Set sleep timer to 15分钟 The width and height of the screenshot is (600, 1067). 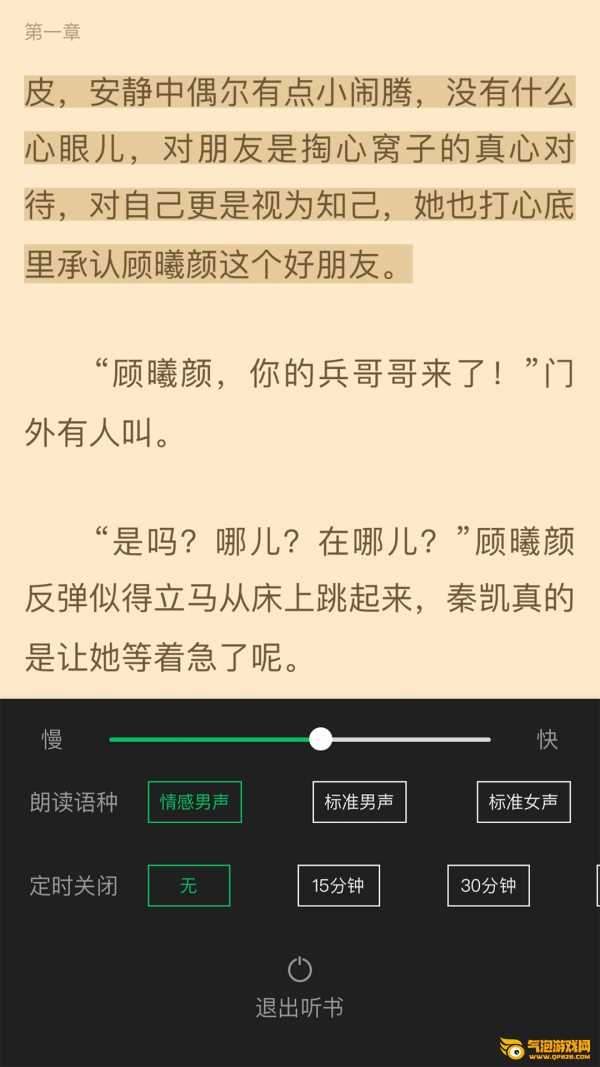click(x=338, y=885)
